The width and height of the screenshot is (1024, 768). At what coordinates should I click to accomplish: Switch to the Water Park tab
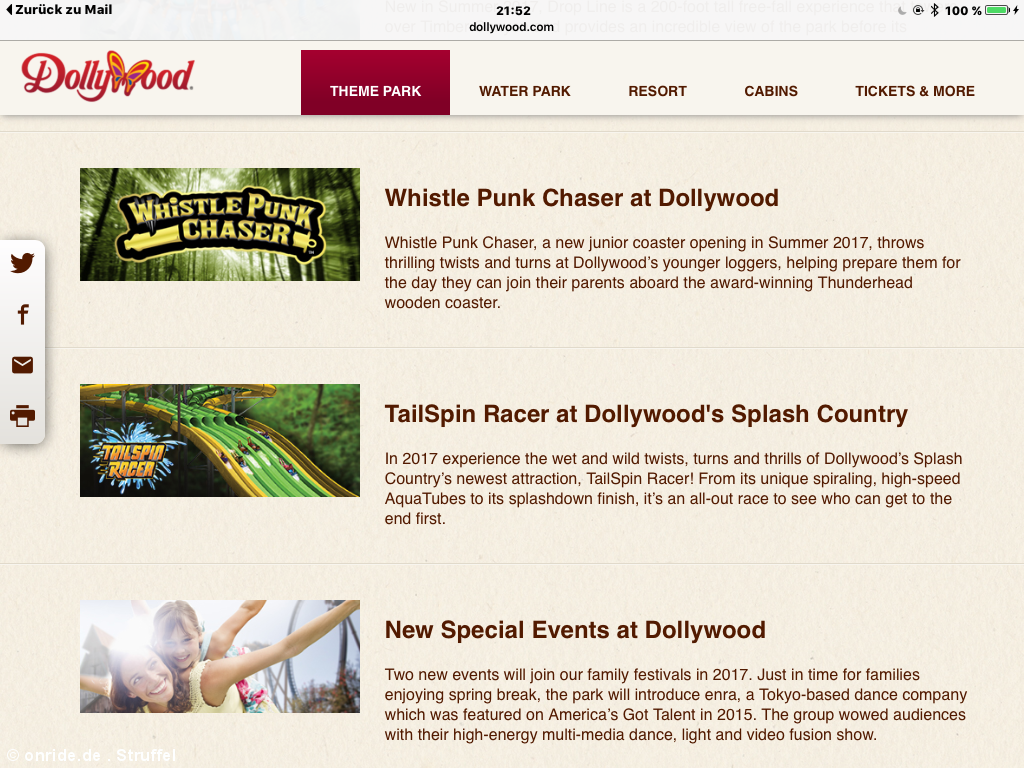pos(524,91)
